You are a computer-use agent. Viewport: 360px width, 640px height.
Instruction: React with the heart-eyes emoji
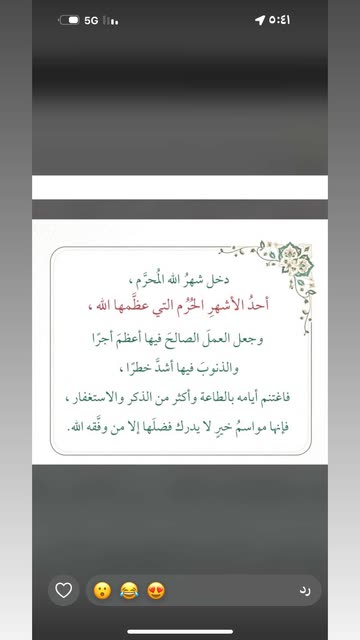[156, 591]
